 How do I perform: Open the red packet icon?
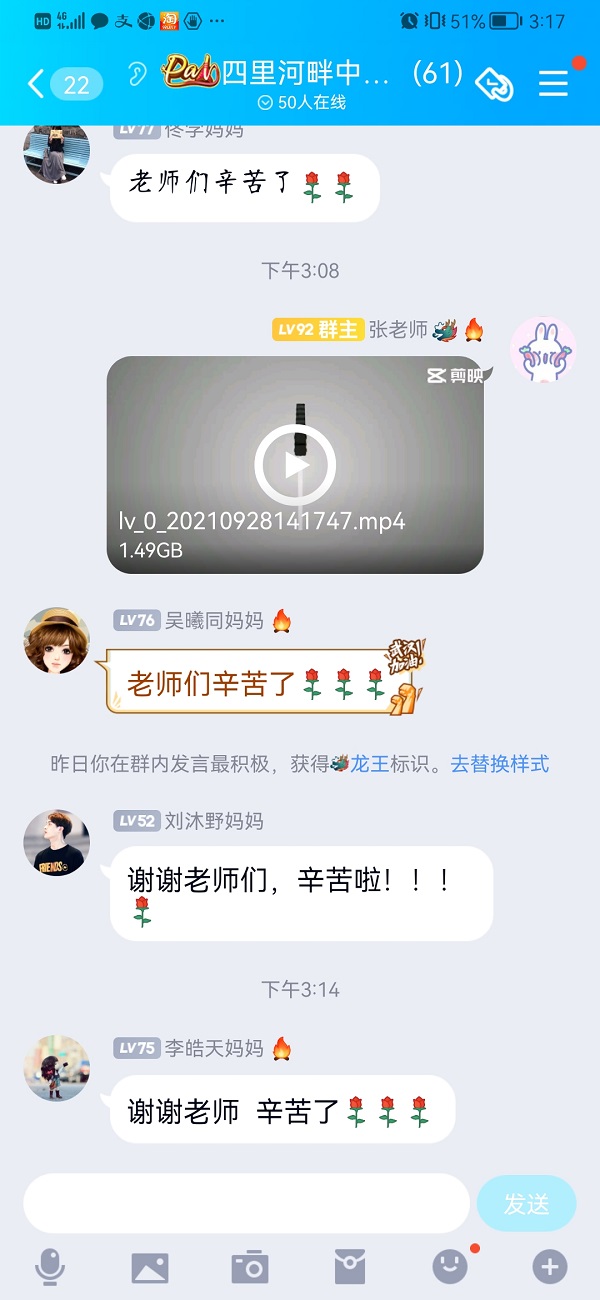(x=349, y=1267)
